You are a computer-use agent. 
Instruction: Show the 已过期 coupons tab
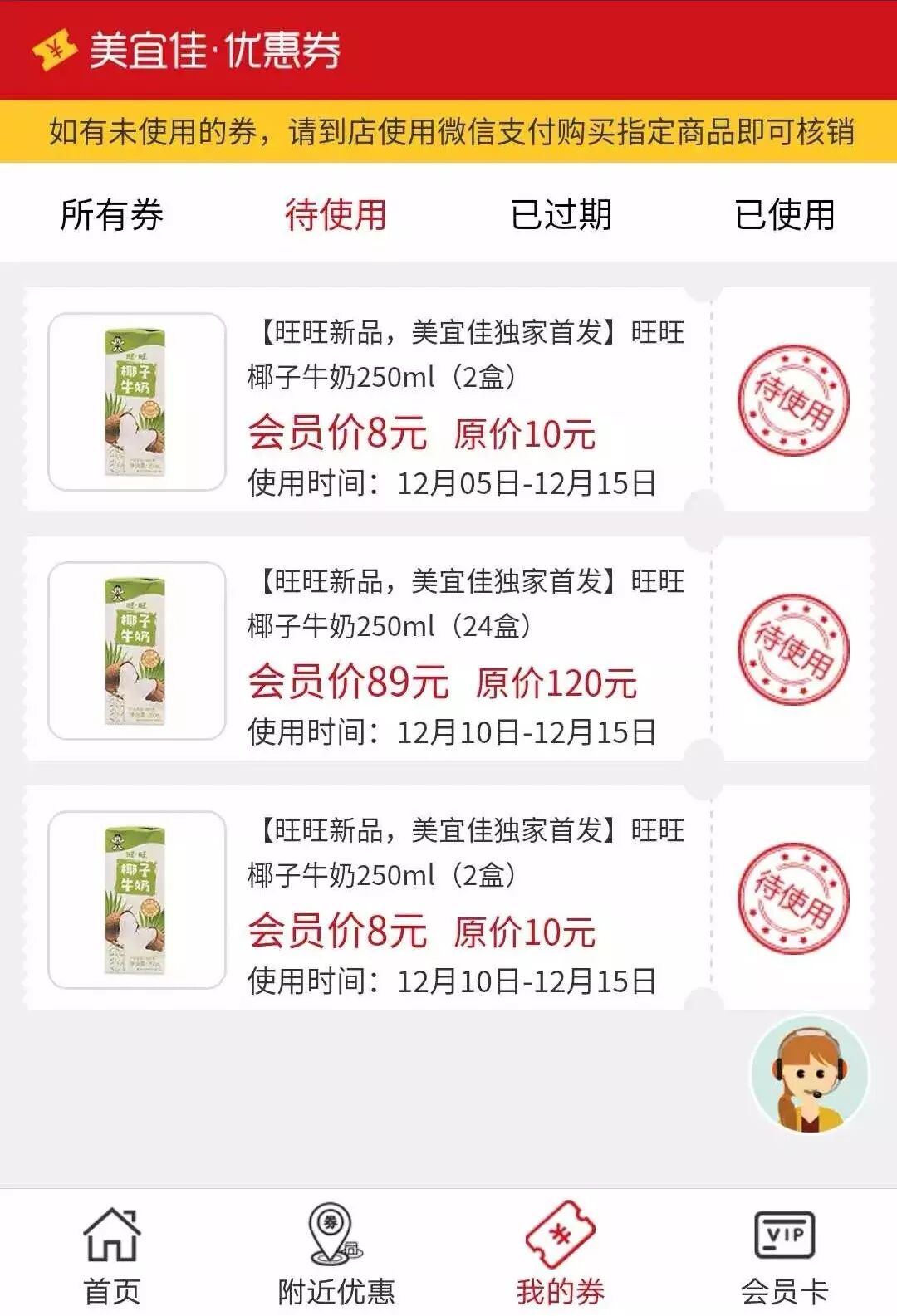coord(561,215)
